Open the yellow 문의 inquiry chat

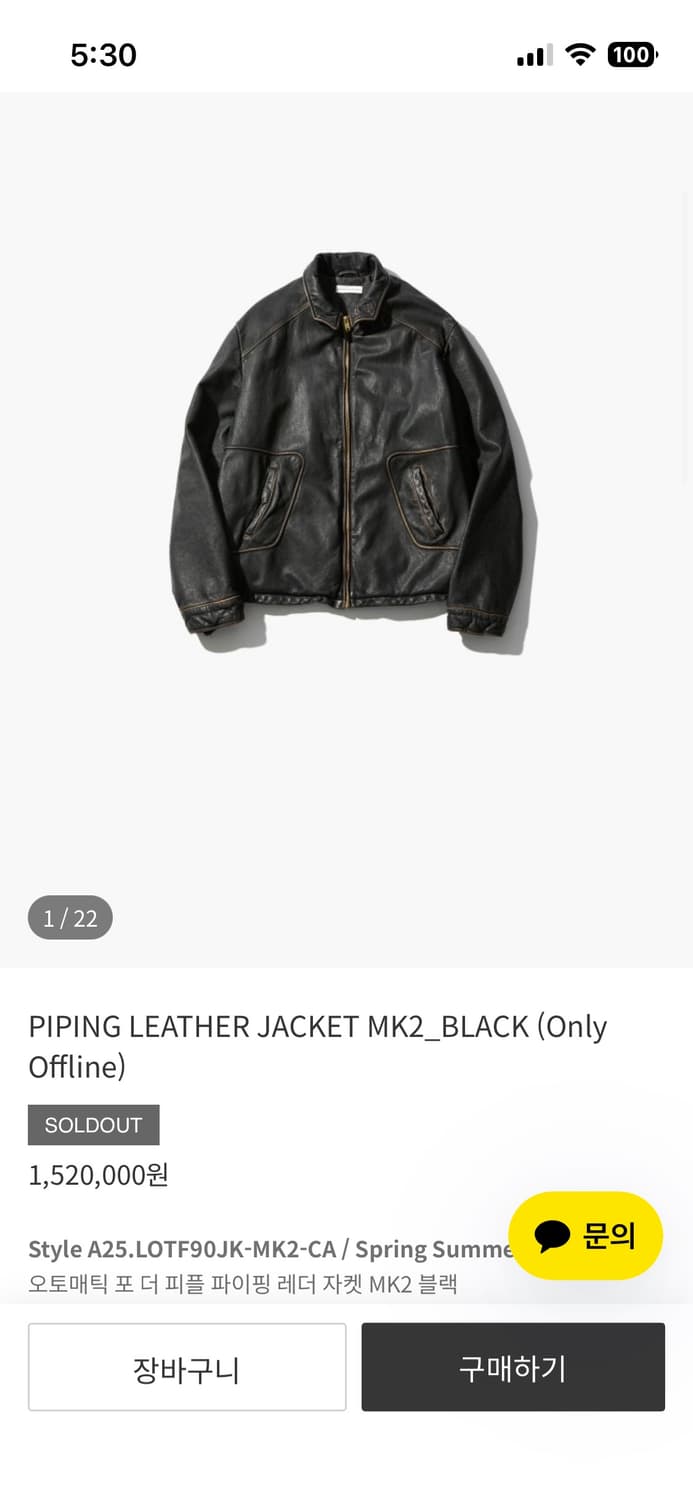click(x=586, y=1235)
